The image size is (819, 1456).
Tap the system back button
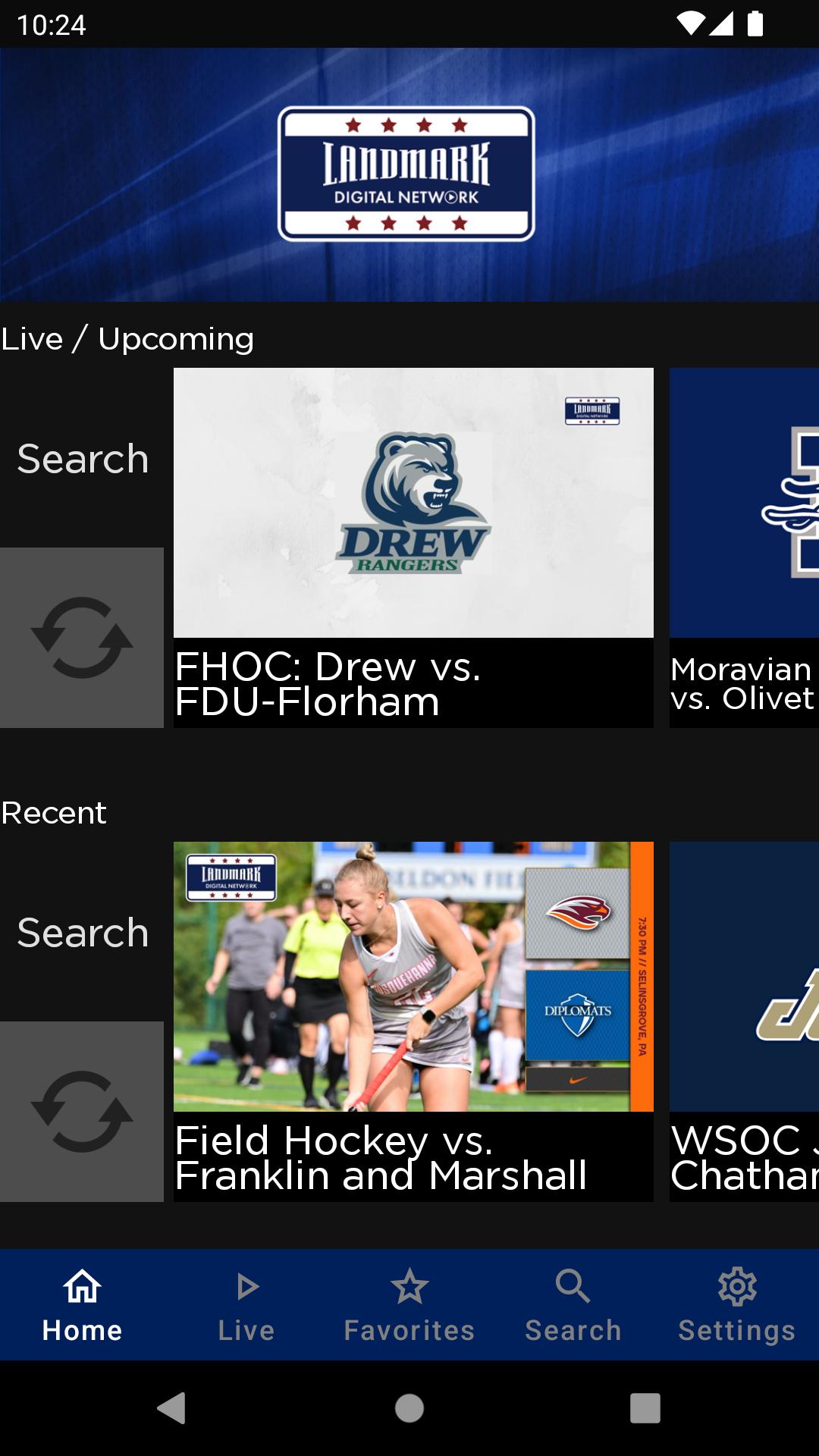[171, 1408]
